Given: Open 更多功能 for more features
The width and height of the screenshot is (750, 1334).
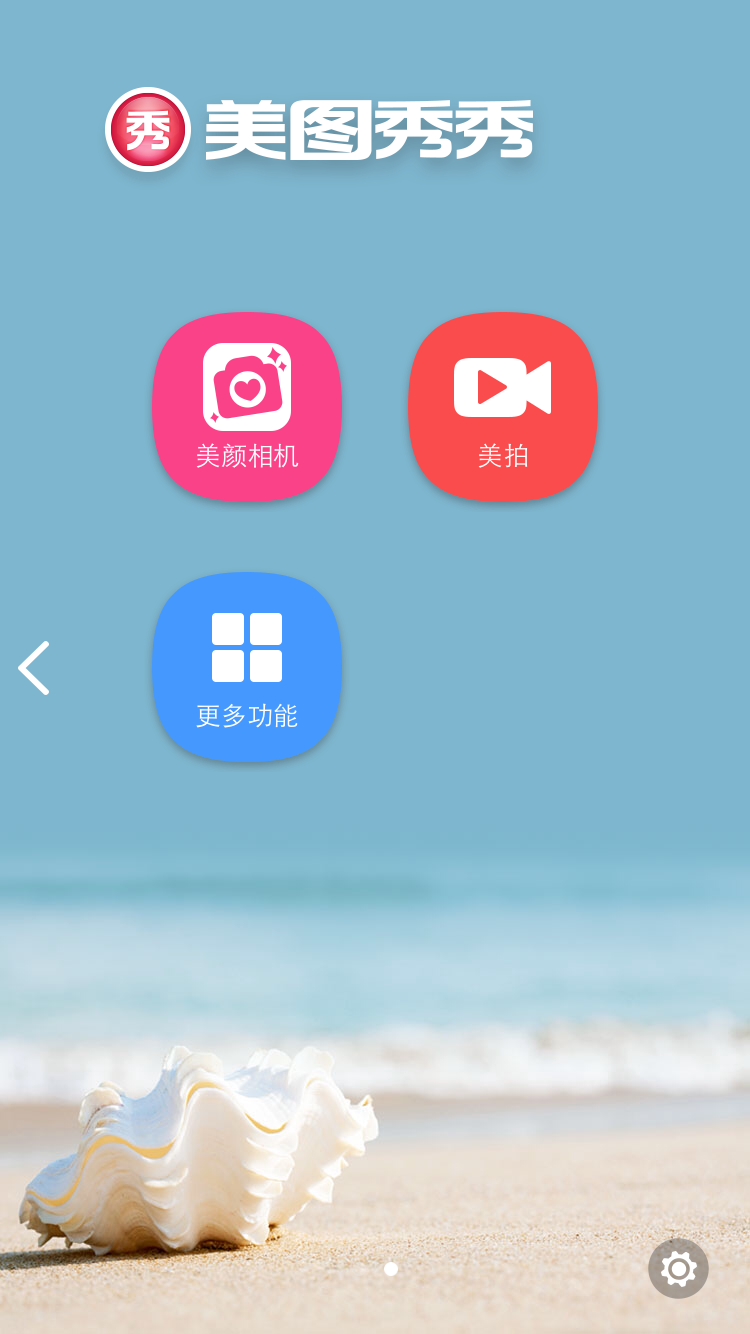Looking at the screenshot, I should (247, 667).
